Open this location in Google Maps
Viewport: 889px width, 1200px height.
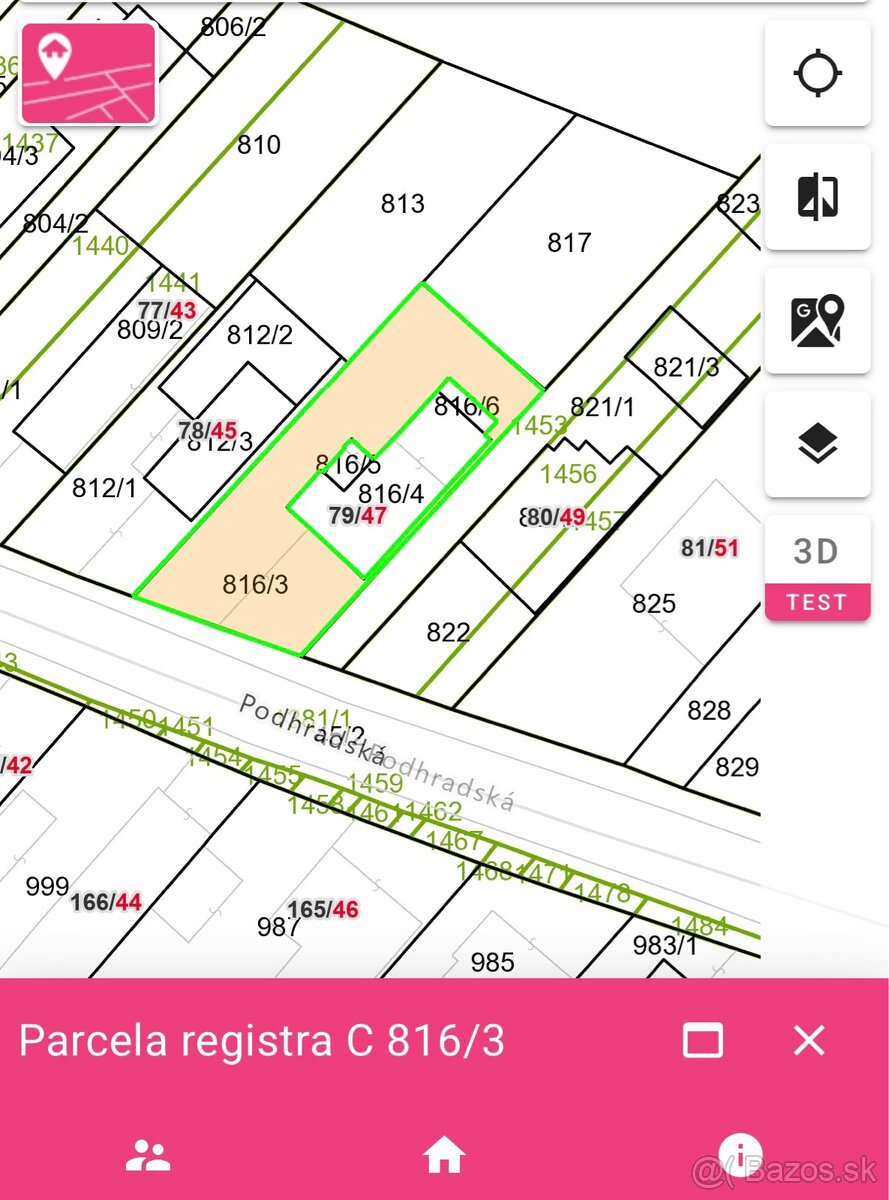tap(817, 321)
